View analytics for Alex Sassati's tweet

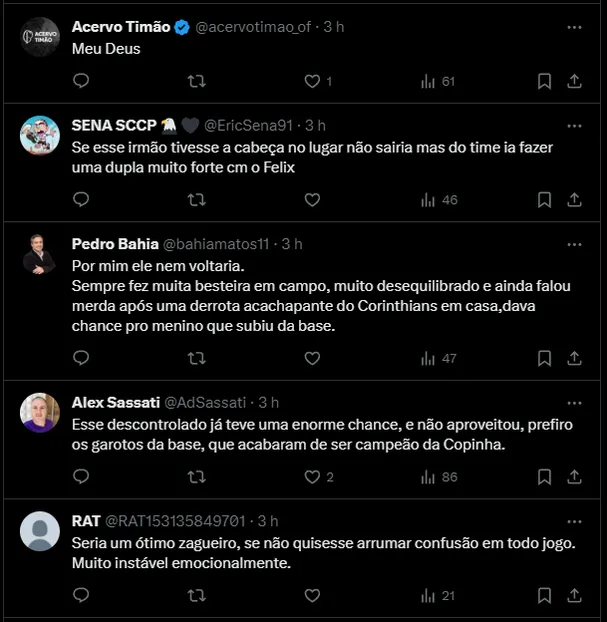tap(438, 477)
